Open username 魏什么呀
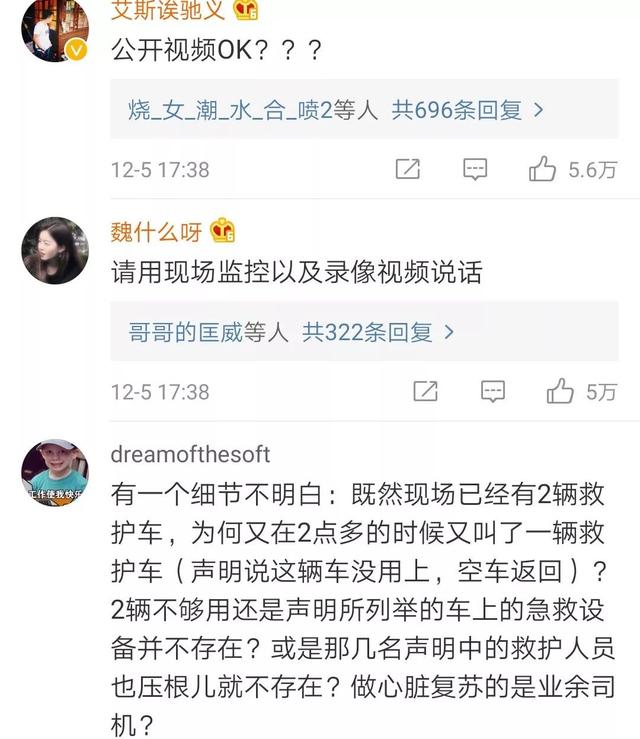640x739 pixels. [x=156, y=233]
